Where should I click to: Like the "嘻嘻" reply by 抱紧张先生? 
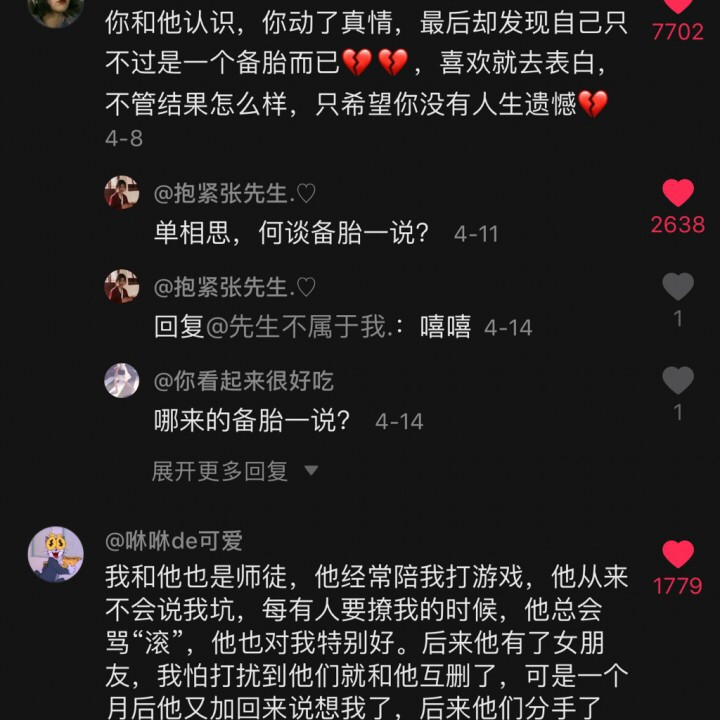click(678, 287)
